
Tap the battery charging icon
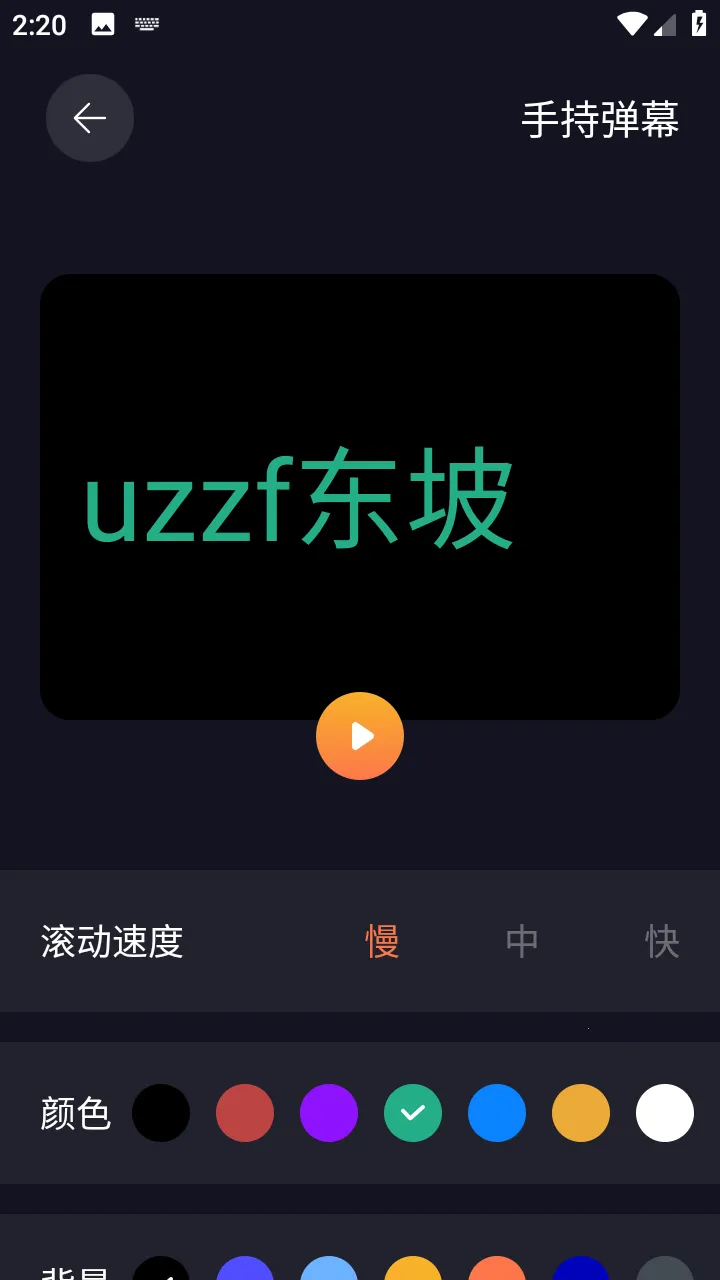[x=699, y=23]
